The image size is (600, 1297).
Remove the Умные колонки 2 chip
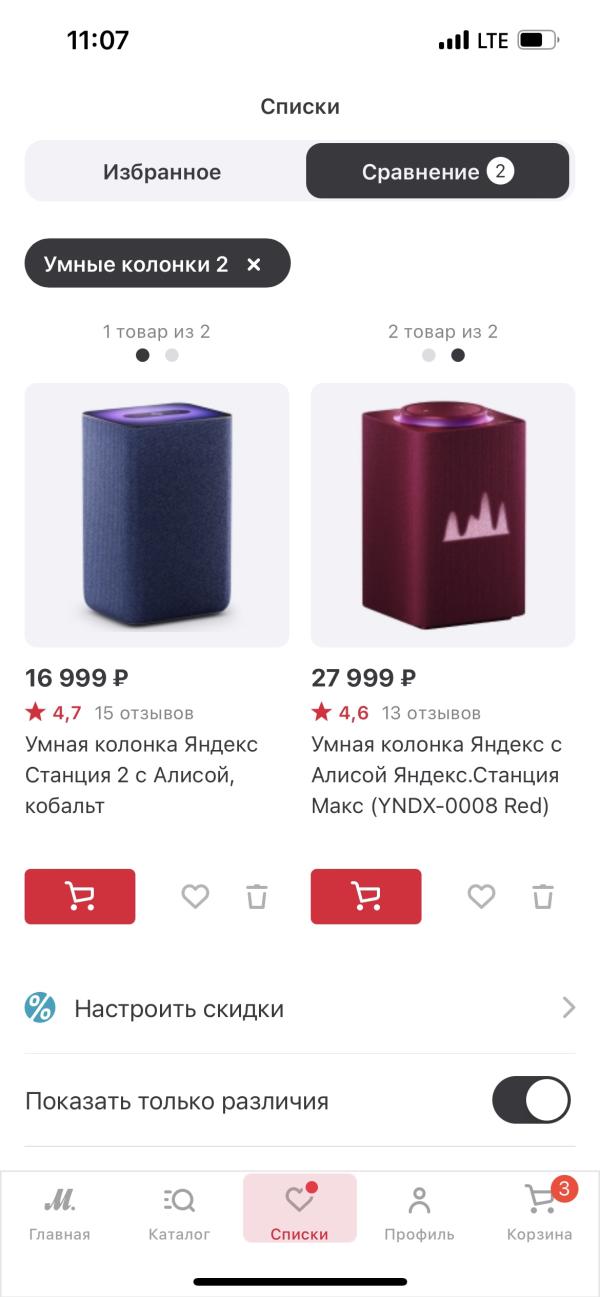click(x=254, y=264)
